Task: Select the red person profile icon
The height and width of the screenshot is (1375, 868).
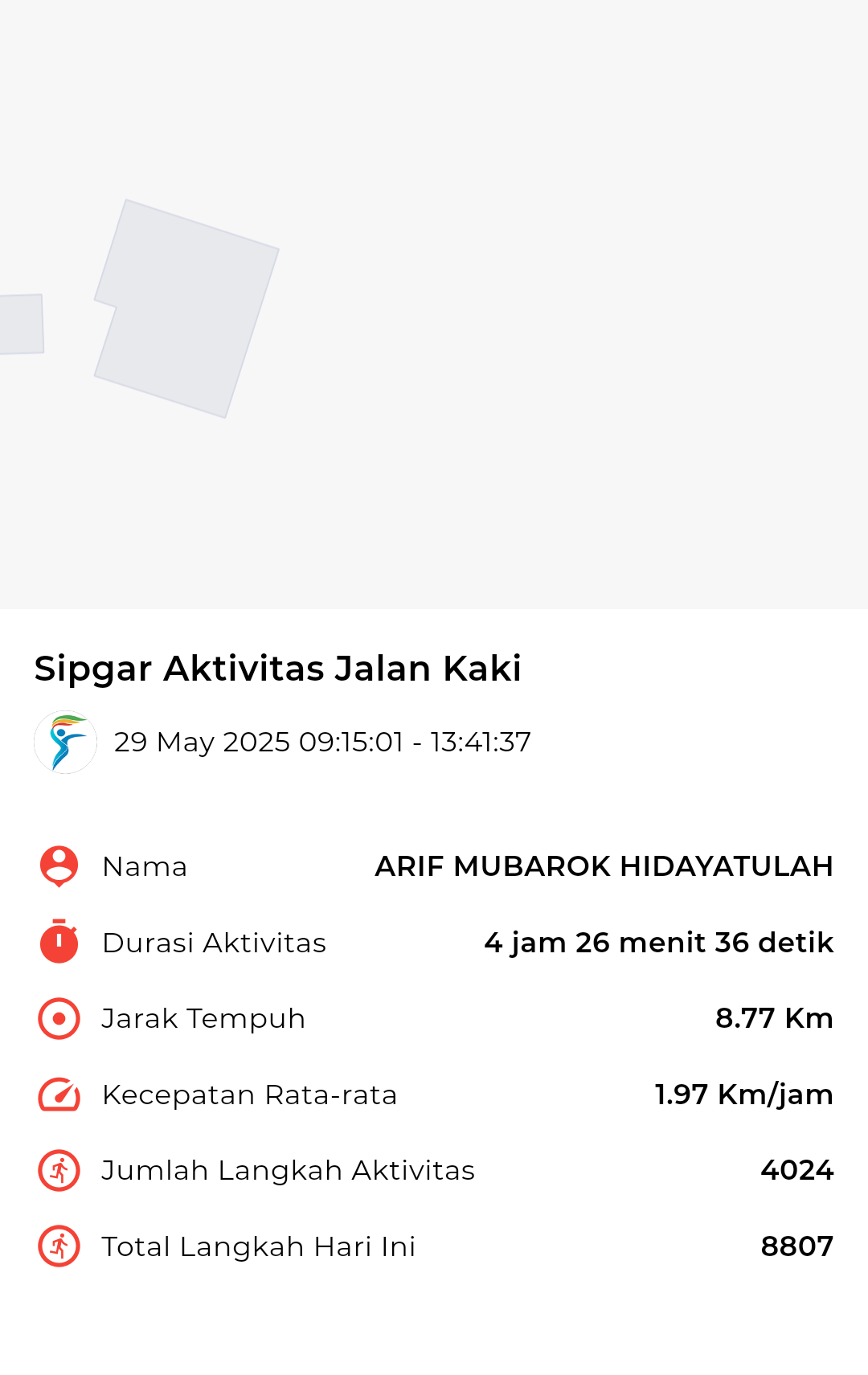Action: (x=58, y=866)
